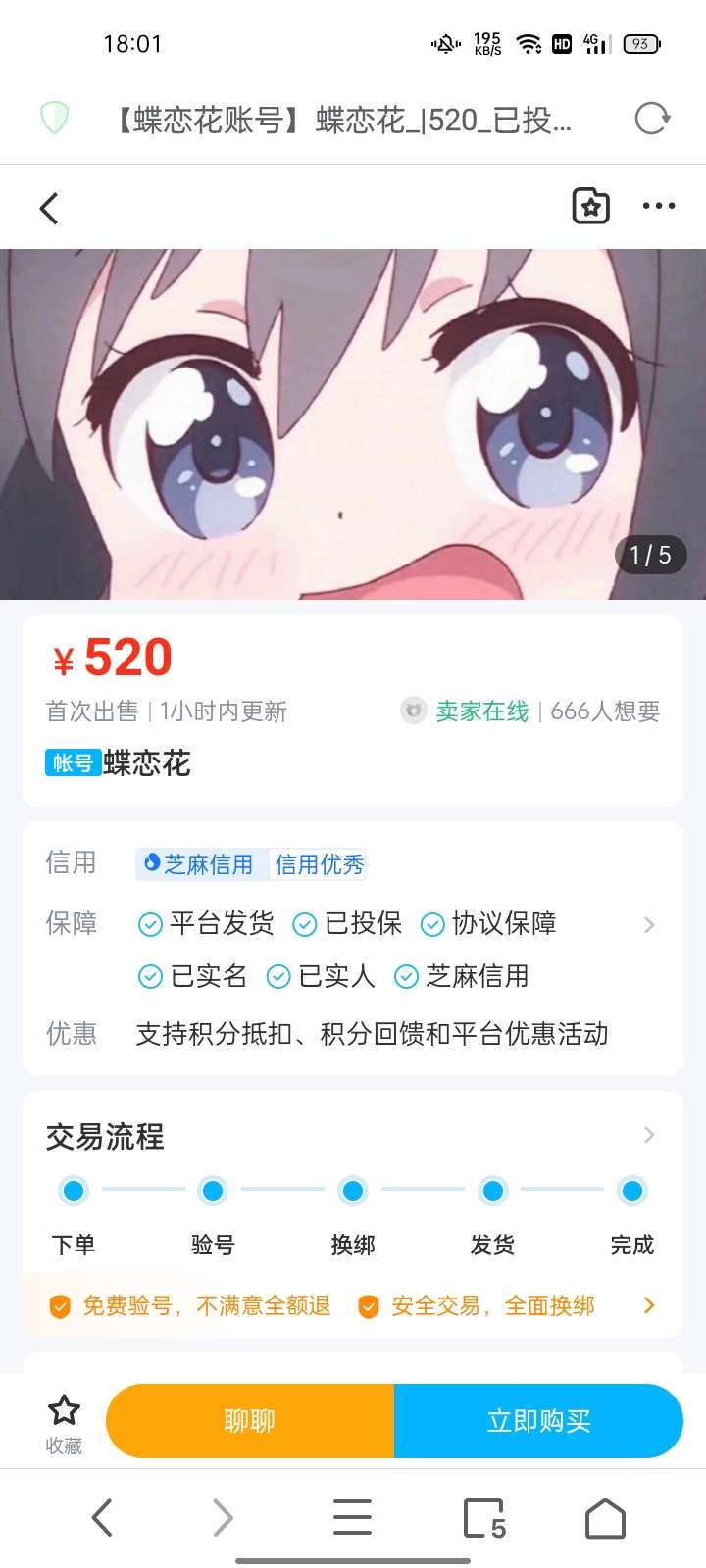
Task: Tap the home icon in browser navigation bar
Action: tap(605, 1517)
